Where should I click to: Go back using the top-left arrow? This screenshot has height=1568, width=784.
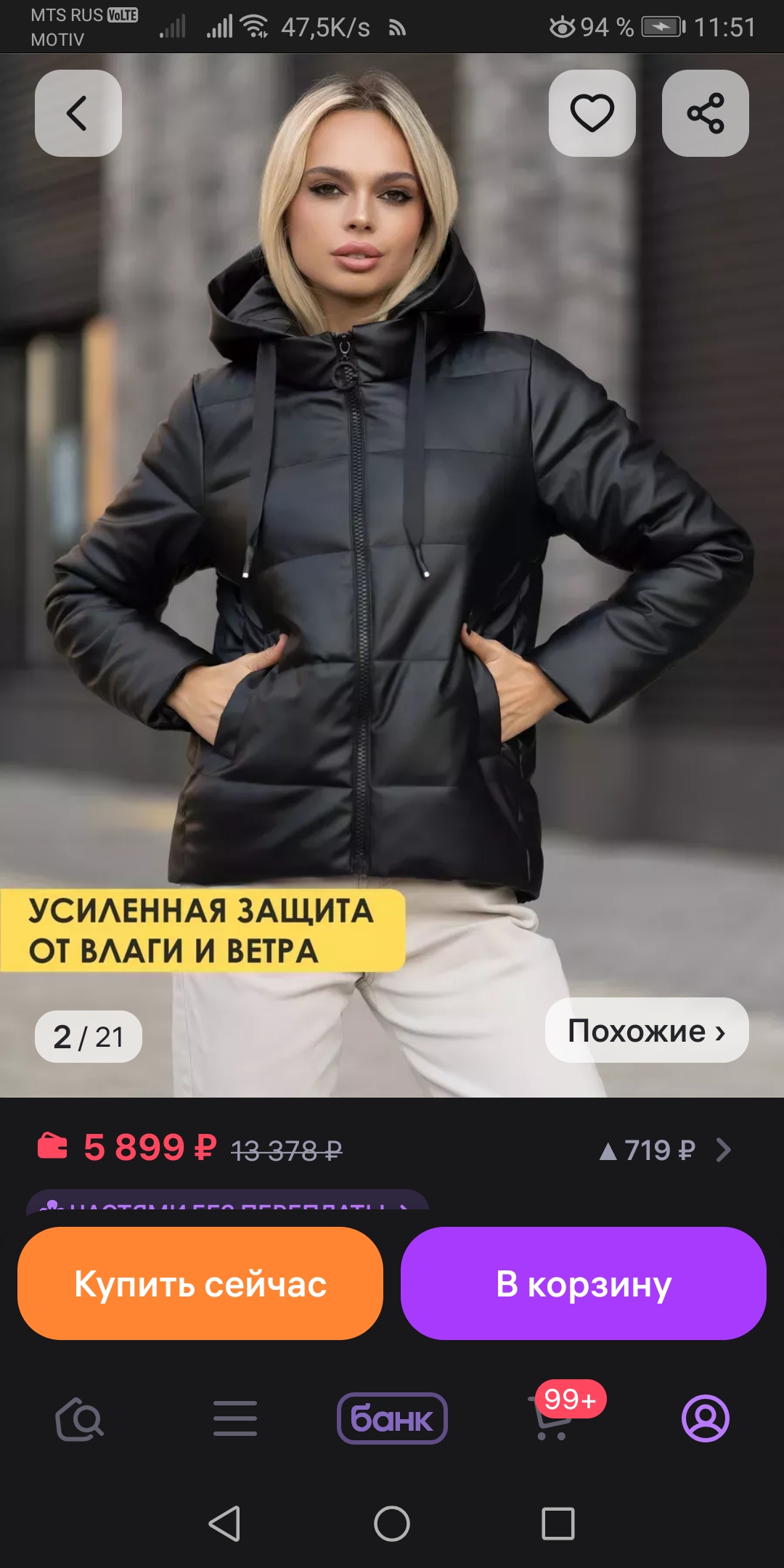point(78,113)
